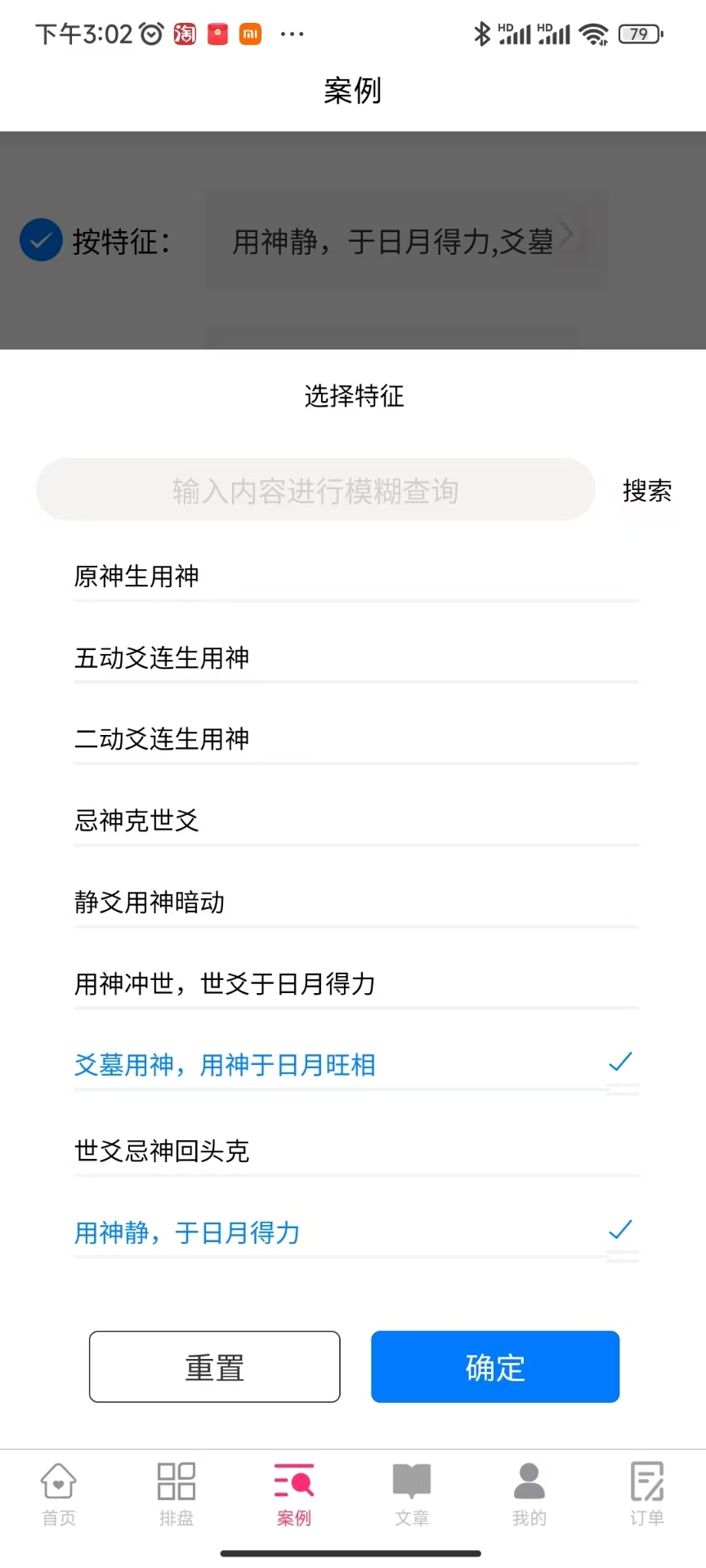
Task: Toggle the 按特征 selection checkbox
Action: pos(40,239)
